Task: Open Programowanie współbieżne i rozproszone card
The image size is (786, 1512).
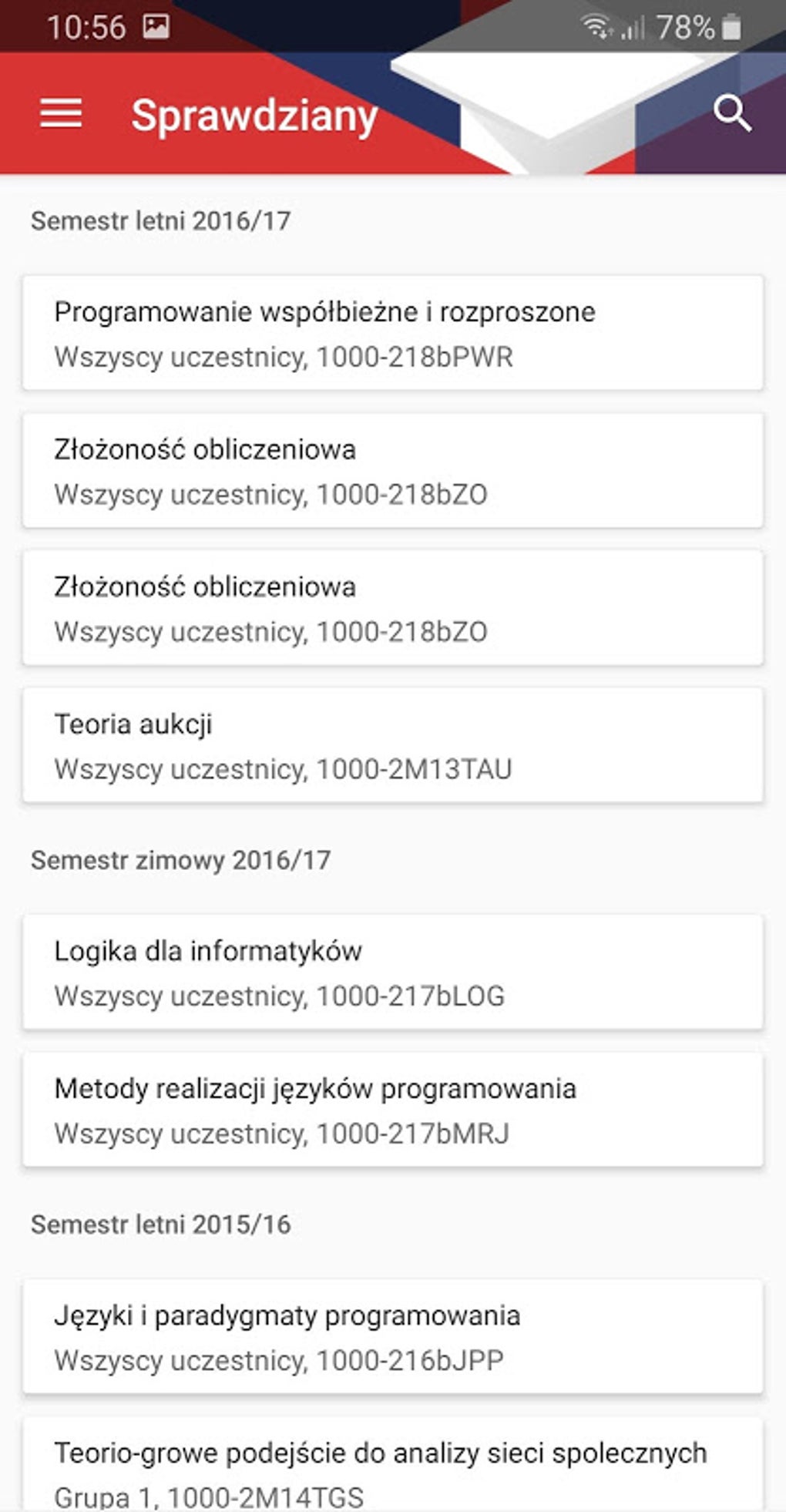Action: (393, 333)
